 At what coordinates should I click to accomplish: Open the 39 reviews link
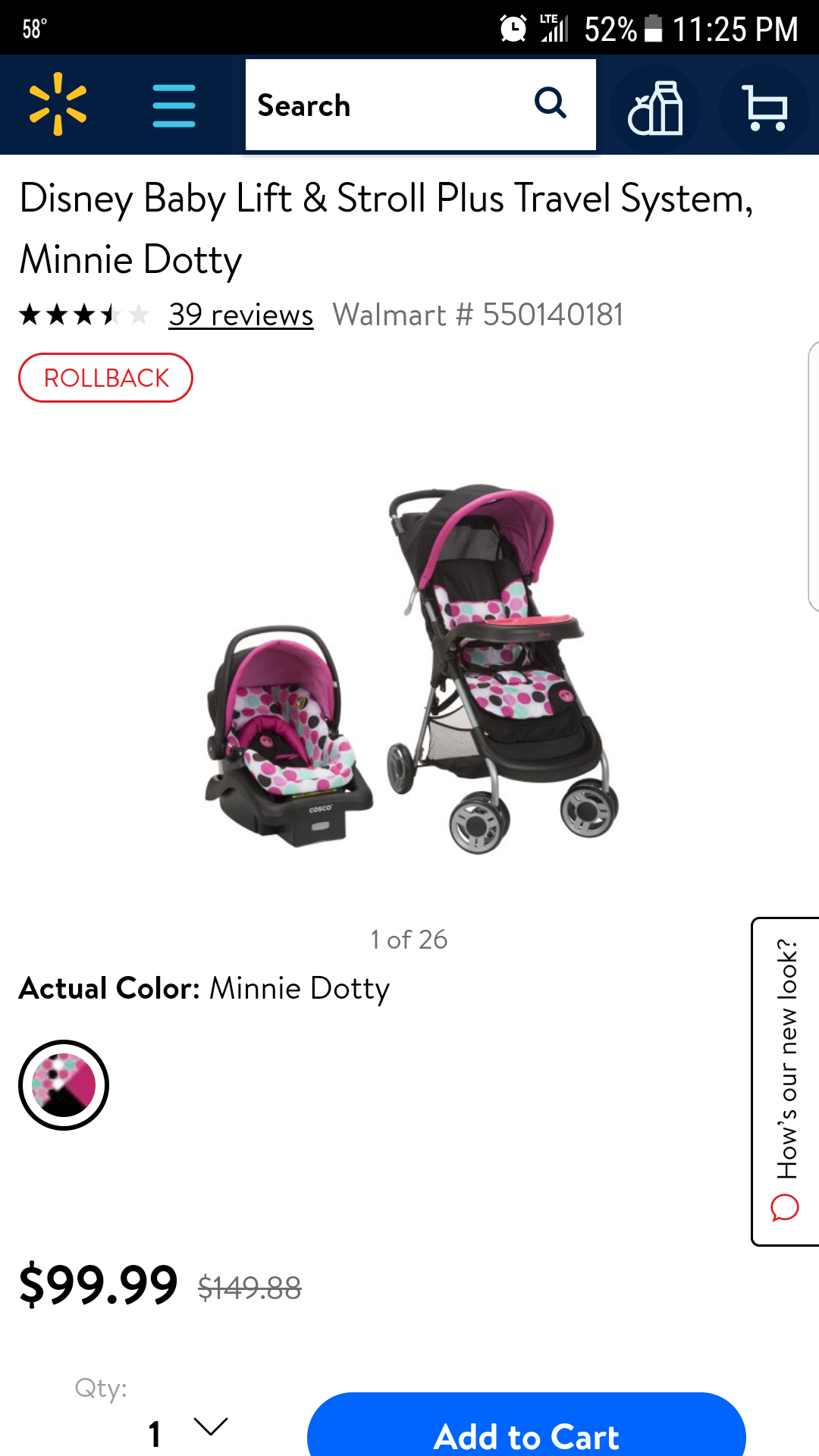[240, 315]
